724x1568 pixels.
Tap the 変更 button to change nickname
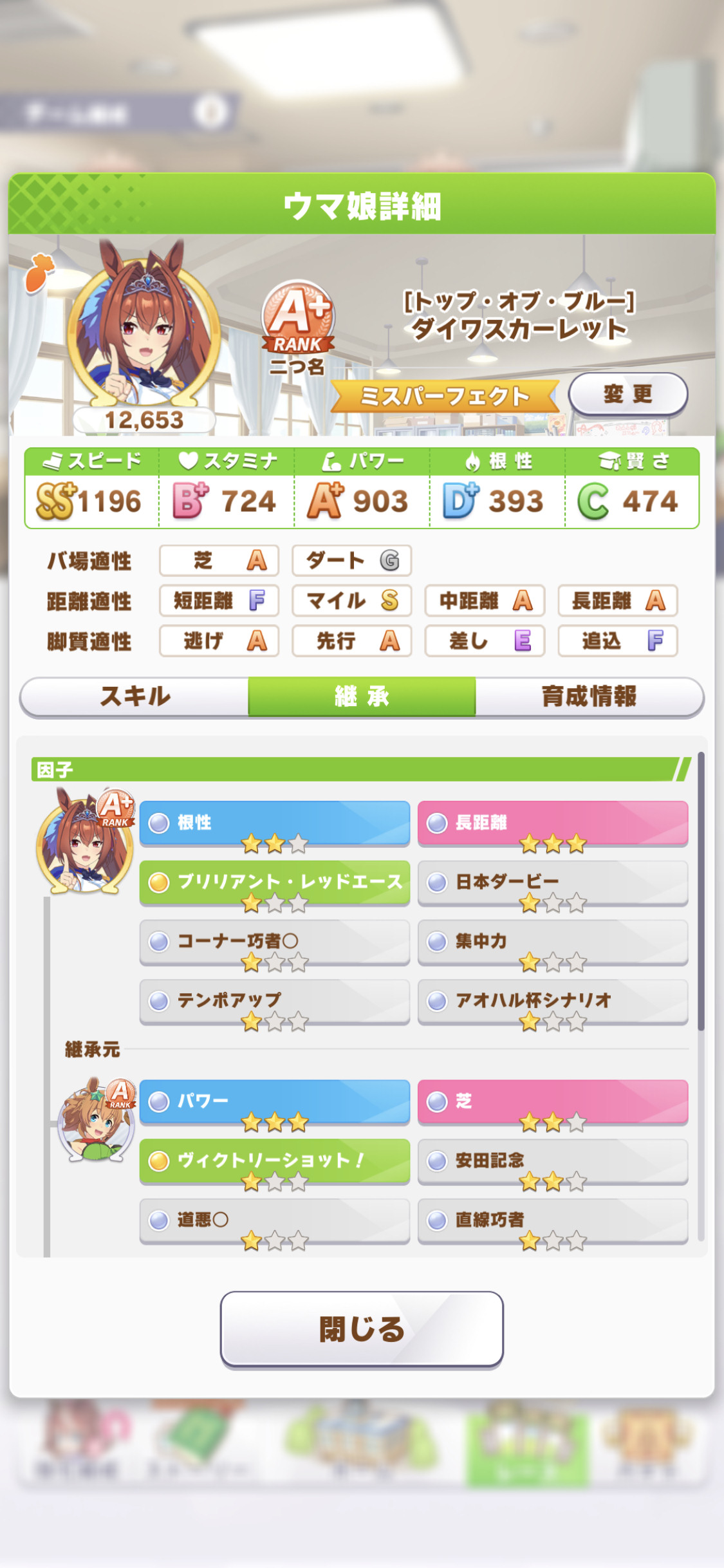[x=627, y=394]
